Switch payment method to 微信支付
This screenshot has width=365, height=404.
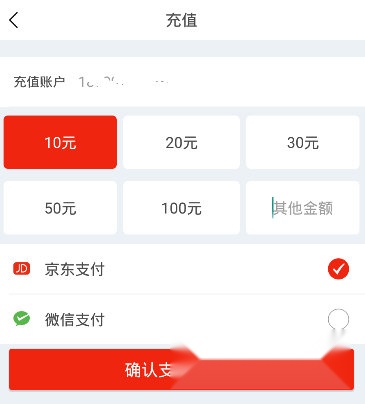[182, 319]
